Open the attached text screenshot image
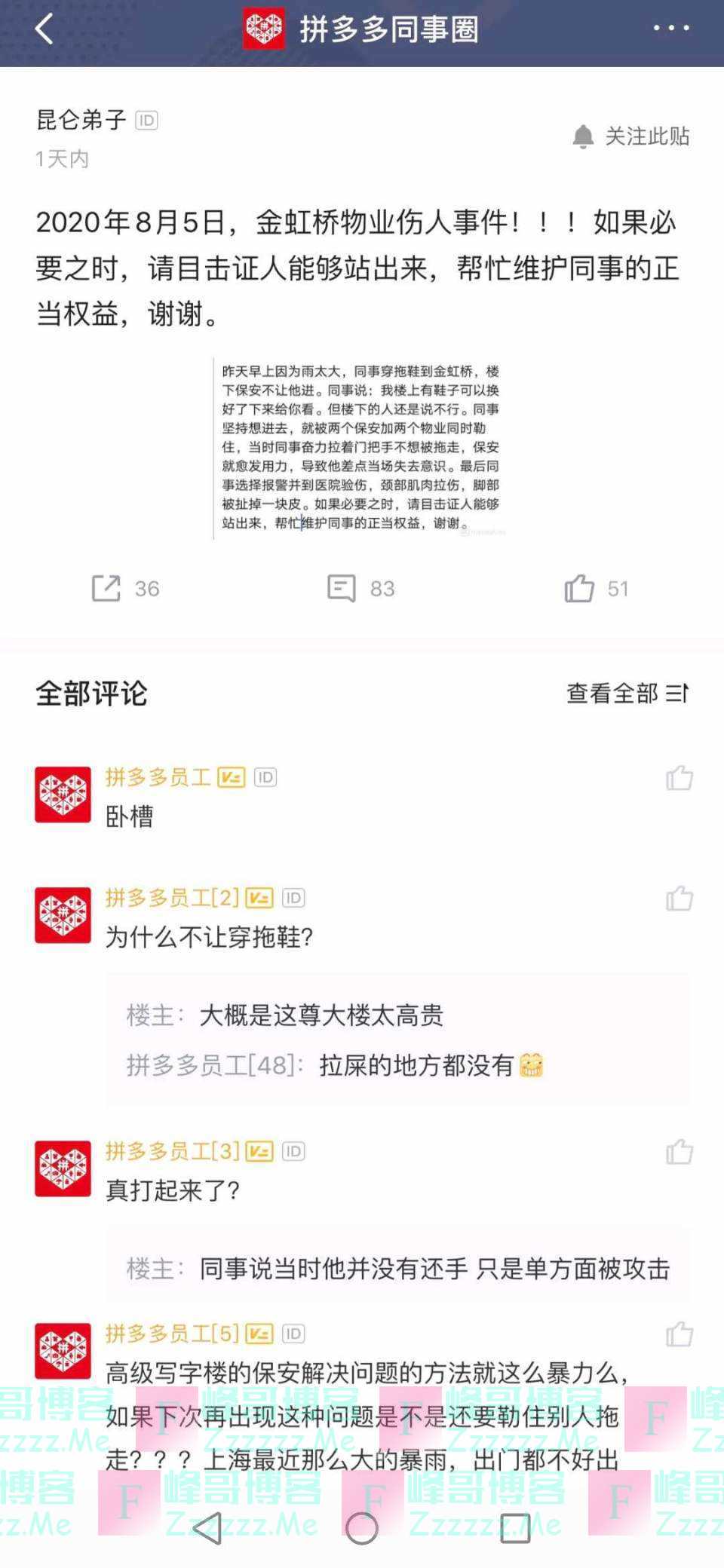This screenshot has height=1568, width=724. coord(360,447)
